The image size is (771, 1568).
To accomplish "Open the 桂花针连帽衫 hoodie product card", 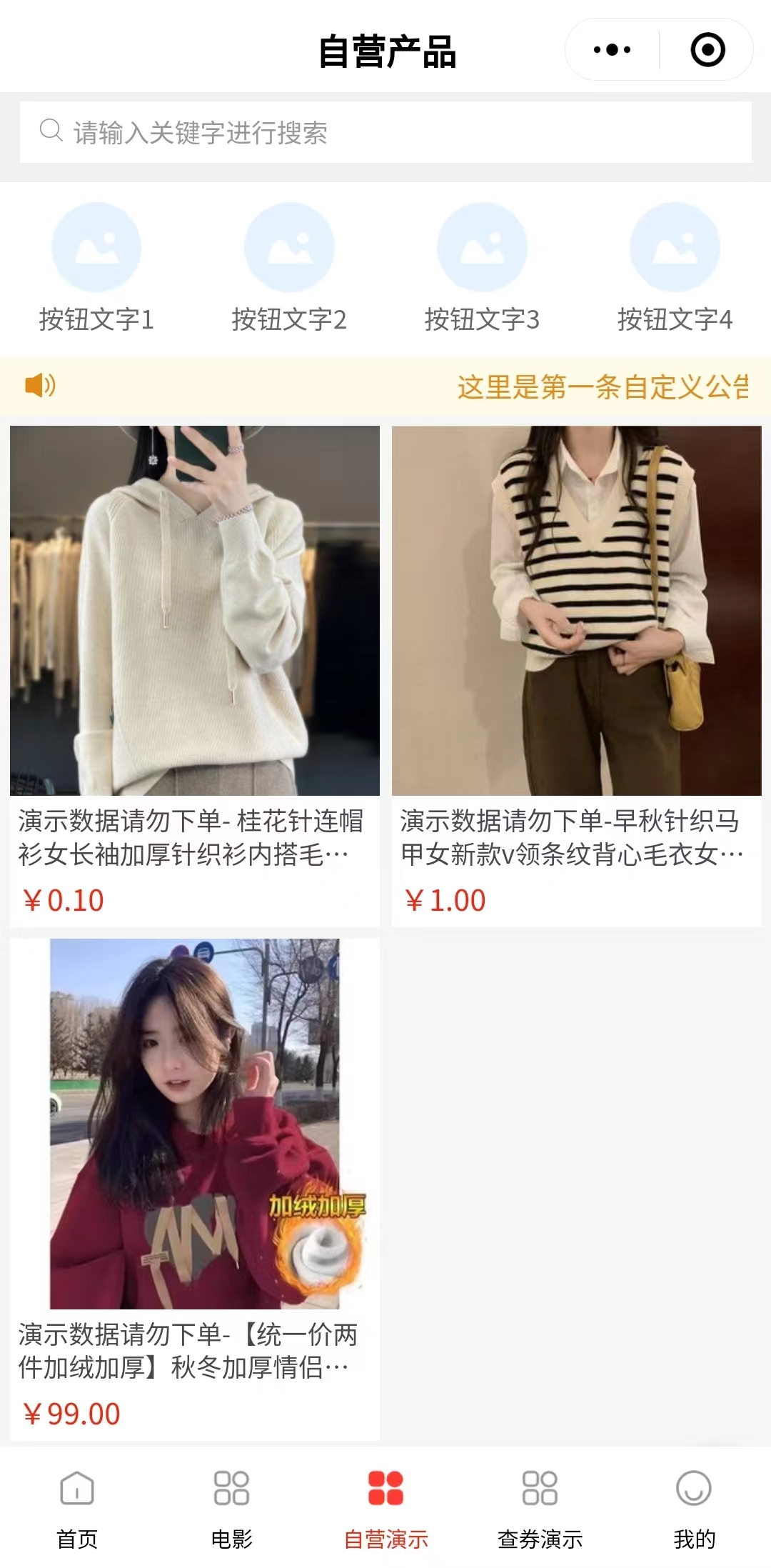I will click(195, 676).
